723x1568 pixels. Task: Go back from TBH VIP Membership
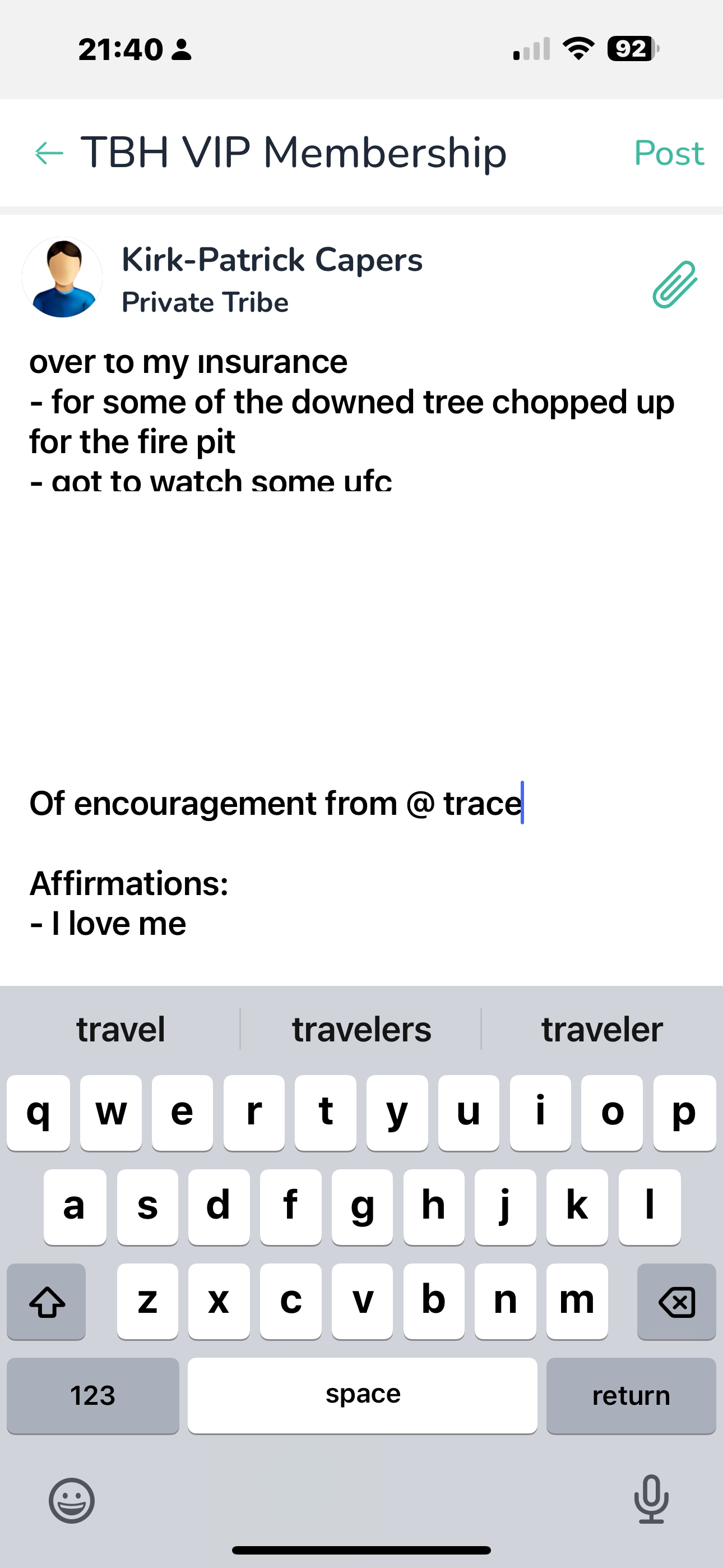coord(49,153)
